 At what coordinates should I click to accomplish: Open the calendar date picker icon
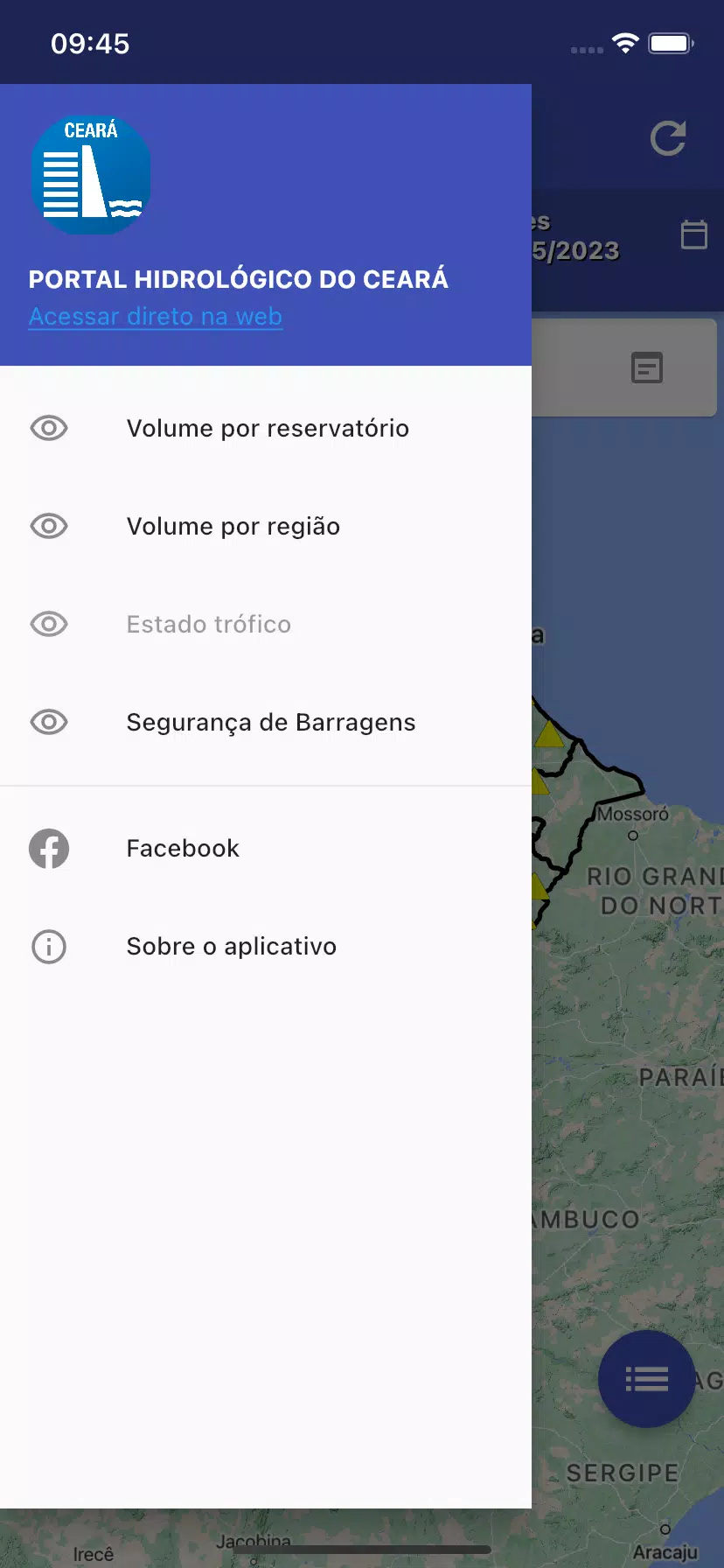pos(693,234)
